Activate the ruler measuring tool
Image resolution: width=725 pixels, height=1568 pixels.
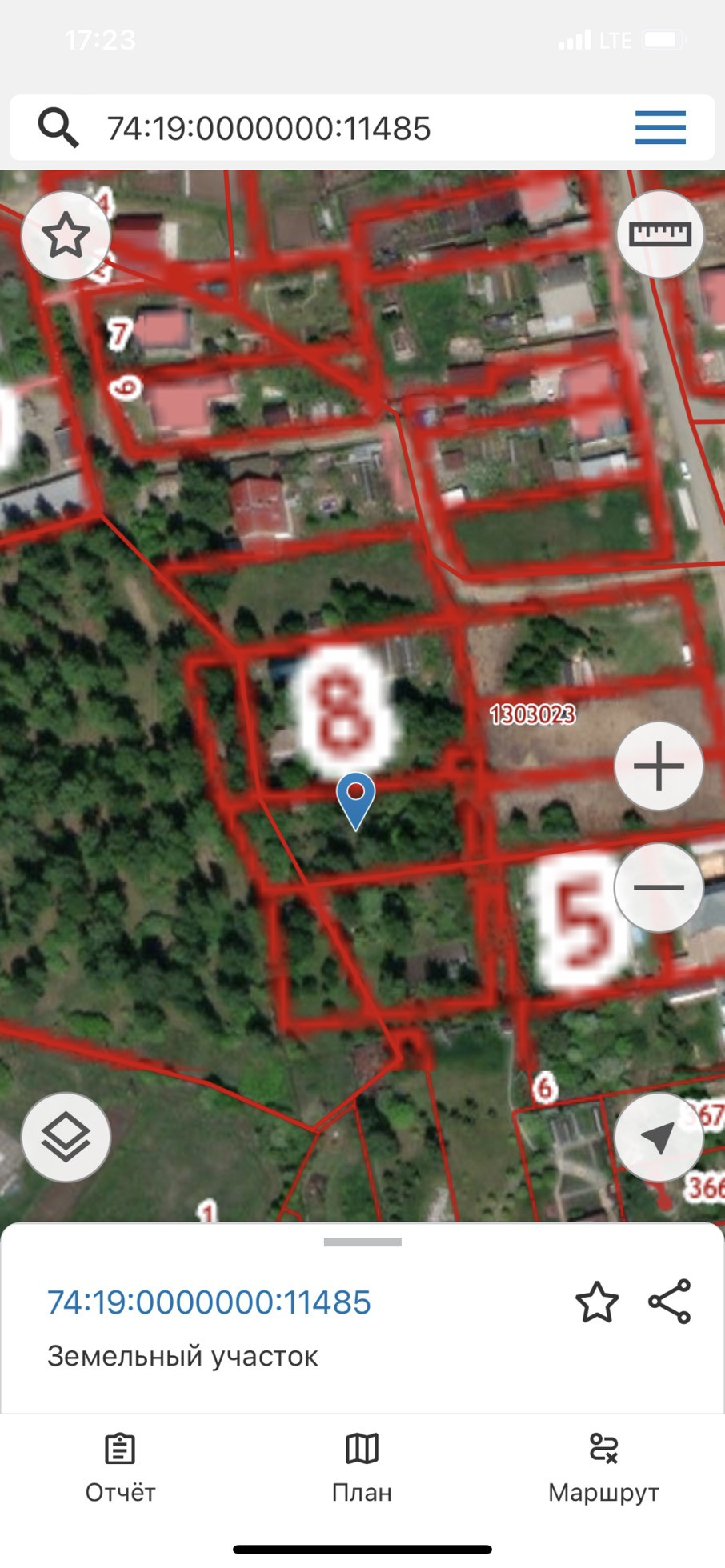659,234
